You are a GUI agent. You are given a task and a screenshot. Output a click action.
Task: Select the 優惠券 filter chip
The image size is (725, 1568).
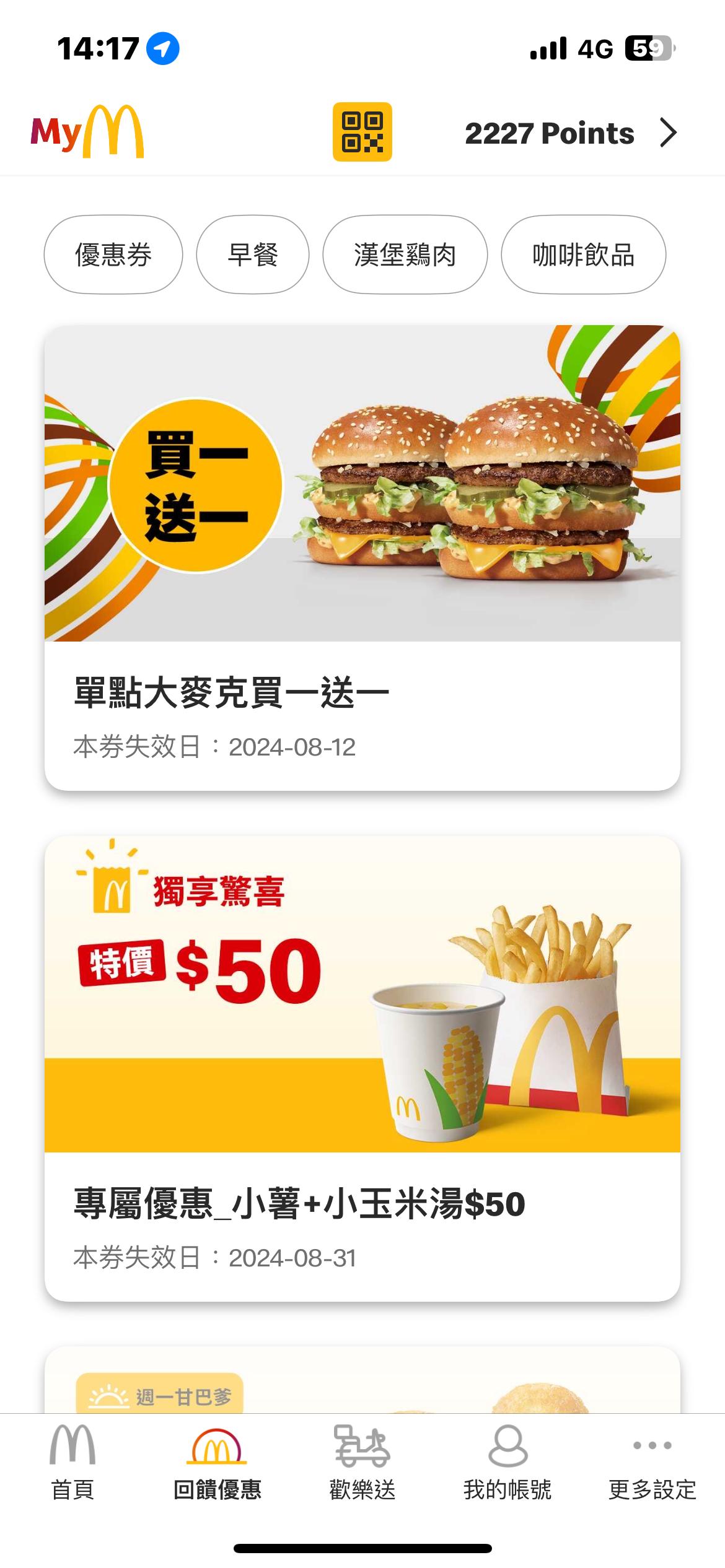click(x=113, y=255)
